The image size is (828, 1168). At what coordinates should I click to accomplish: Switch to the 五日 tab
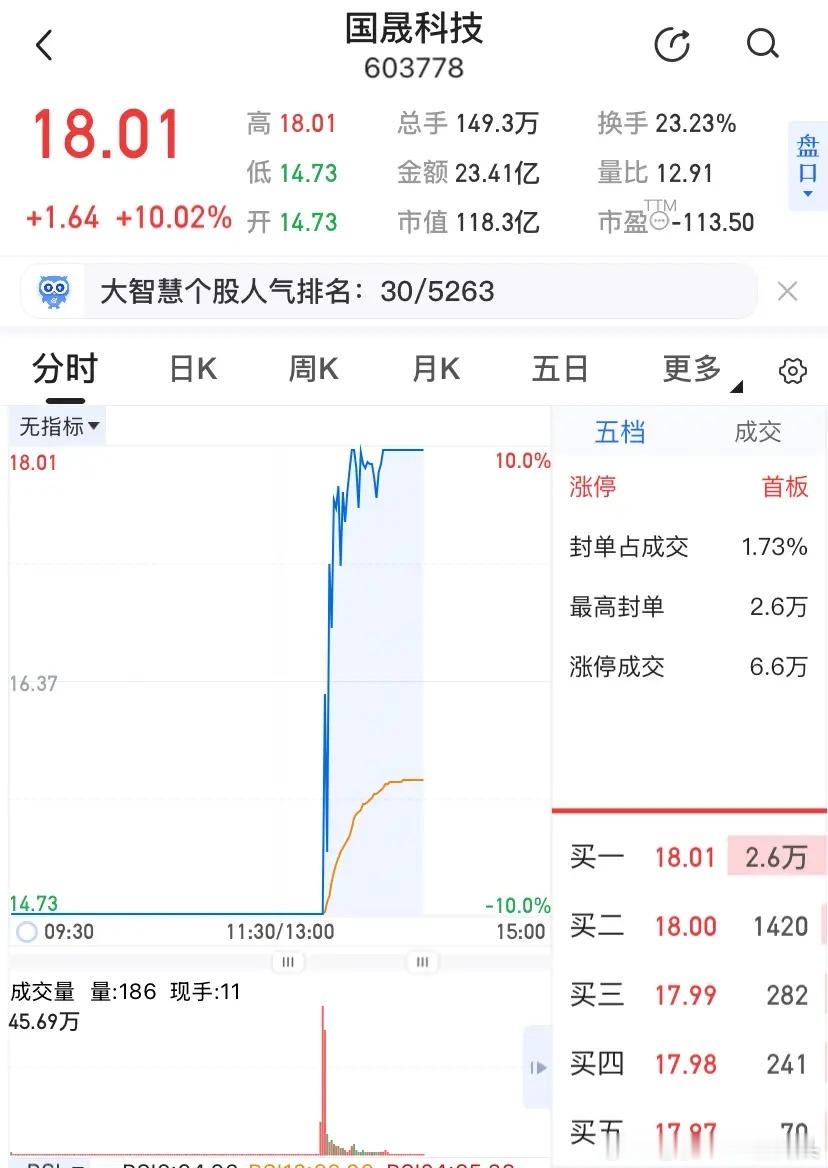pos(559,369)
